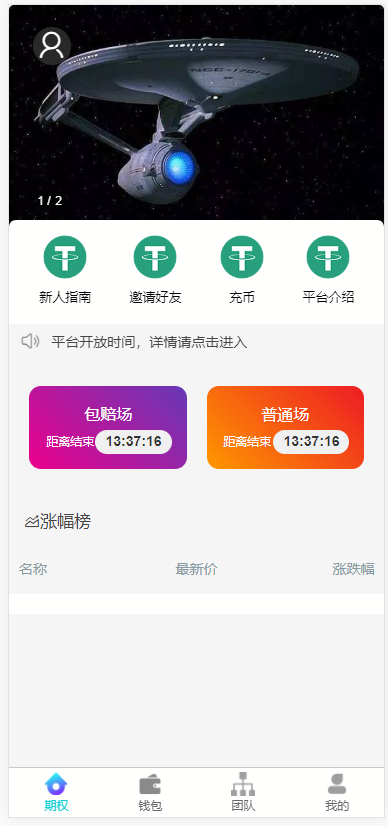Open the user profile avatar icon

click(x=52, y=46)
